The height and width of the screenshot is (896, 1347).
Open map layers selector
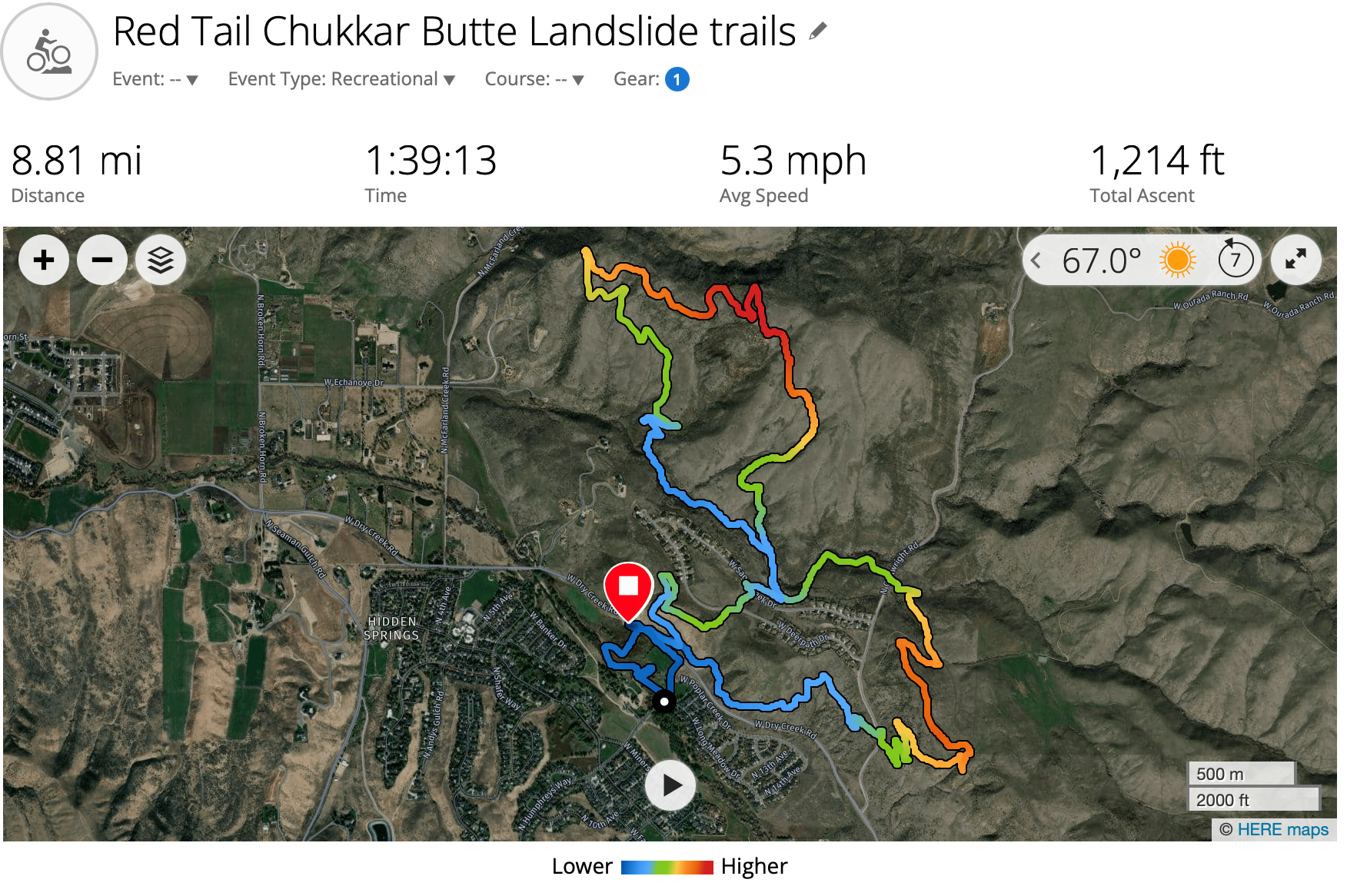coord(161,260)
